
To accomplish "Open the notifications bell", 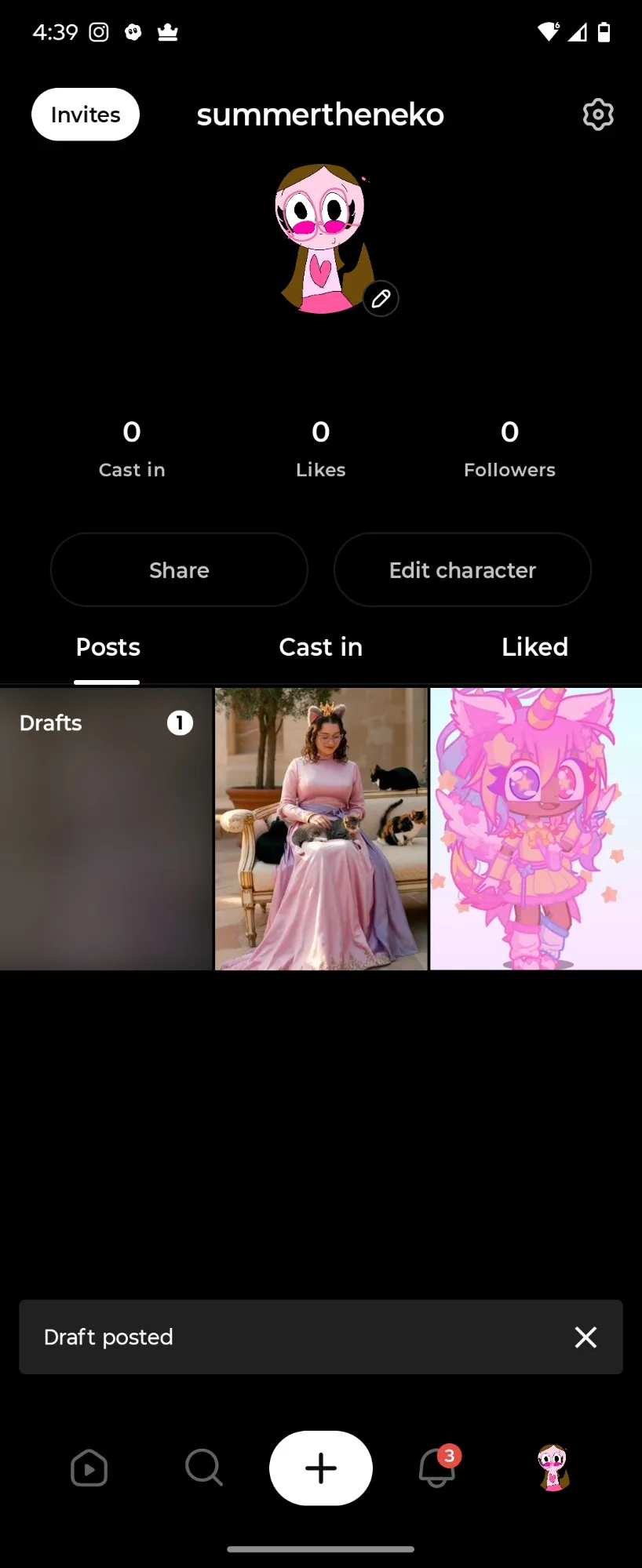I will [437, 1467].
